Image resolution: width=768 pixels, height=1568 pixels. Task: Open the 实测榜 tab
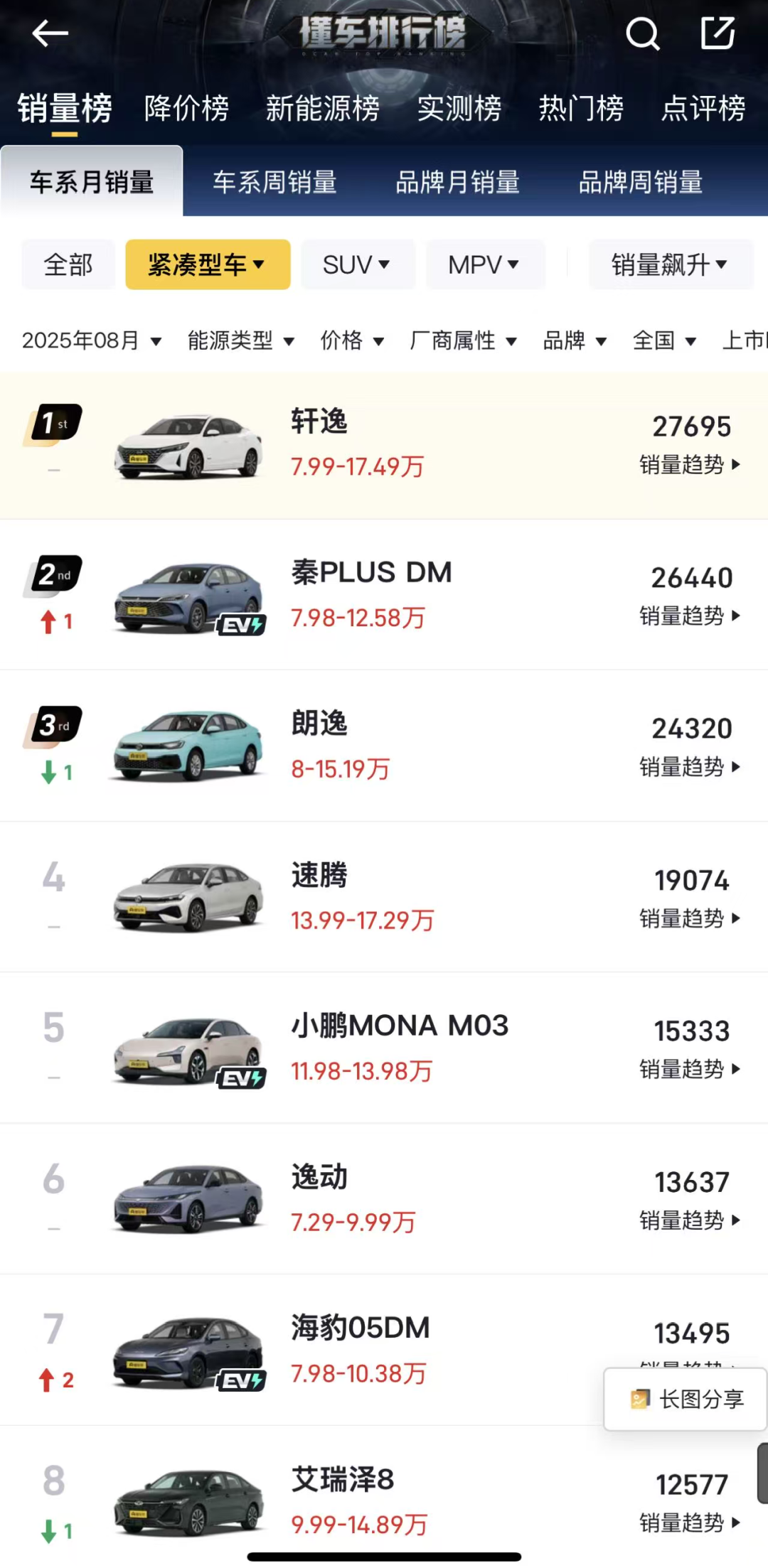(459, 109)
